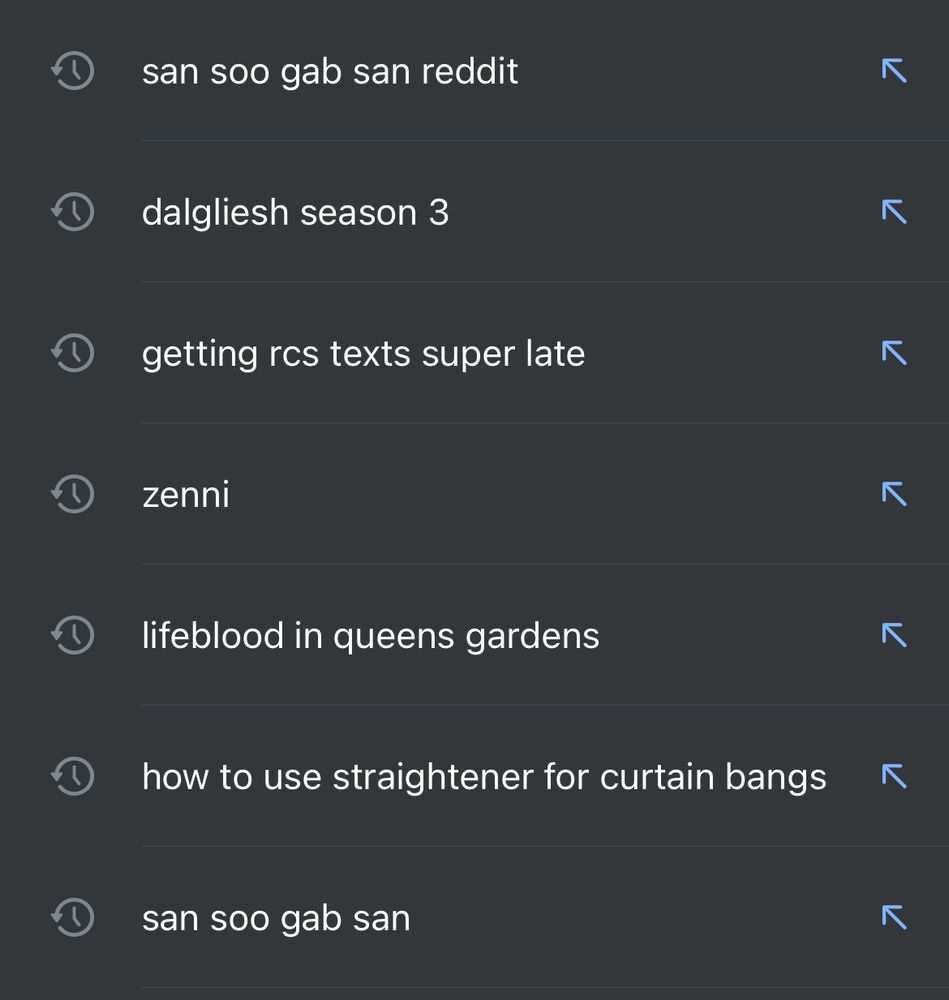Insert 'san soo gab san reddit' via arrow icon
949x1000 pixels.
click(893, 70)
